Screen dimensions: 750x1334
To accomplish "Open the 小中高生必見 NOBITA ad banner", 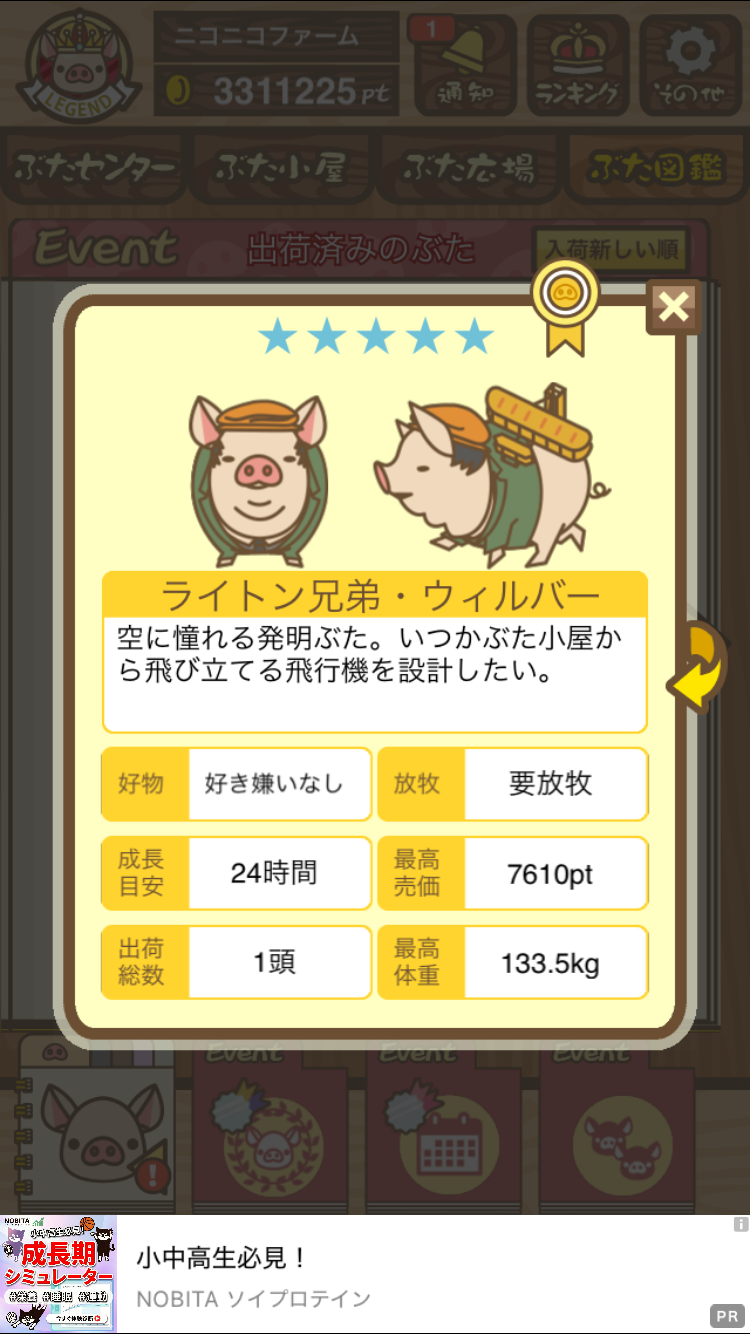I will coord(375,1274).
